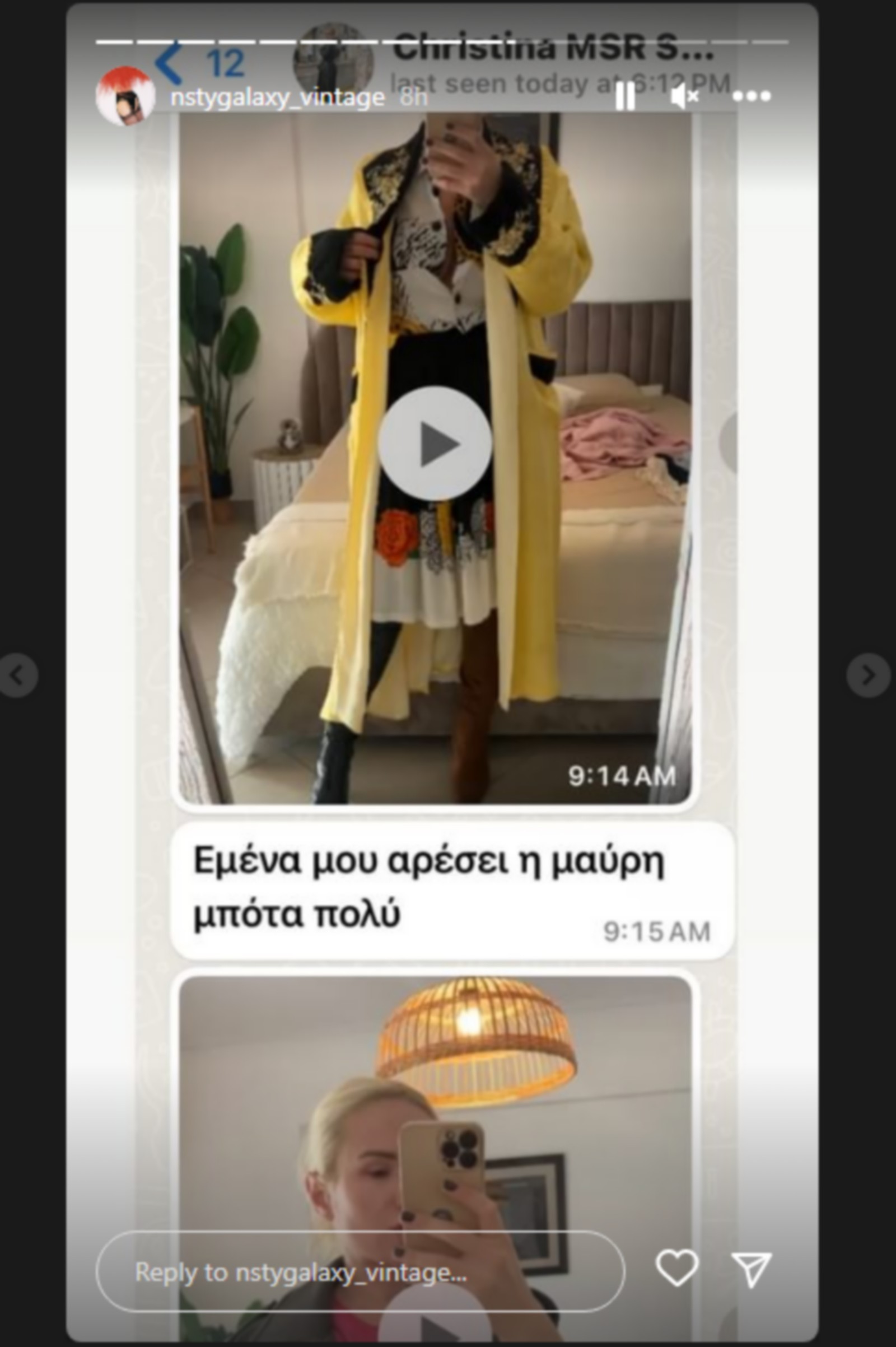Open the three-dot story options menu

coord(752,96)
